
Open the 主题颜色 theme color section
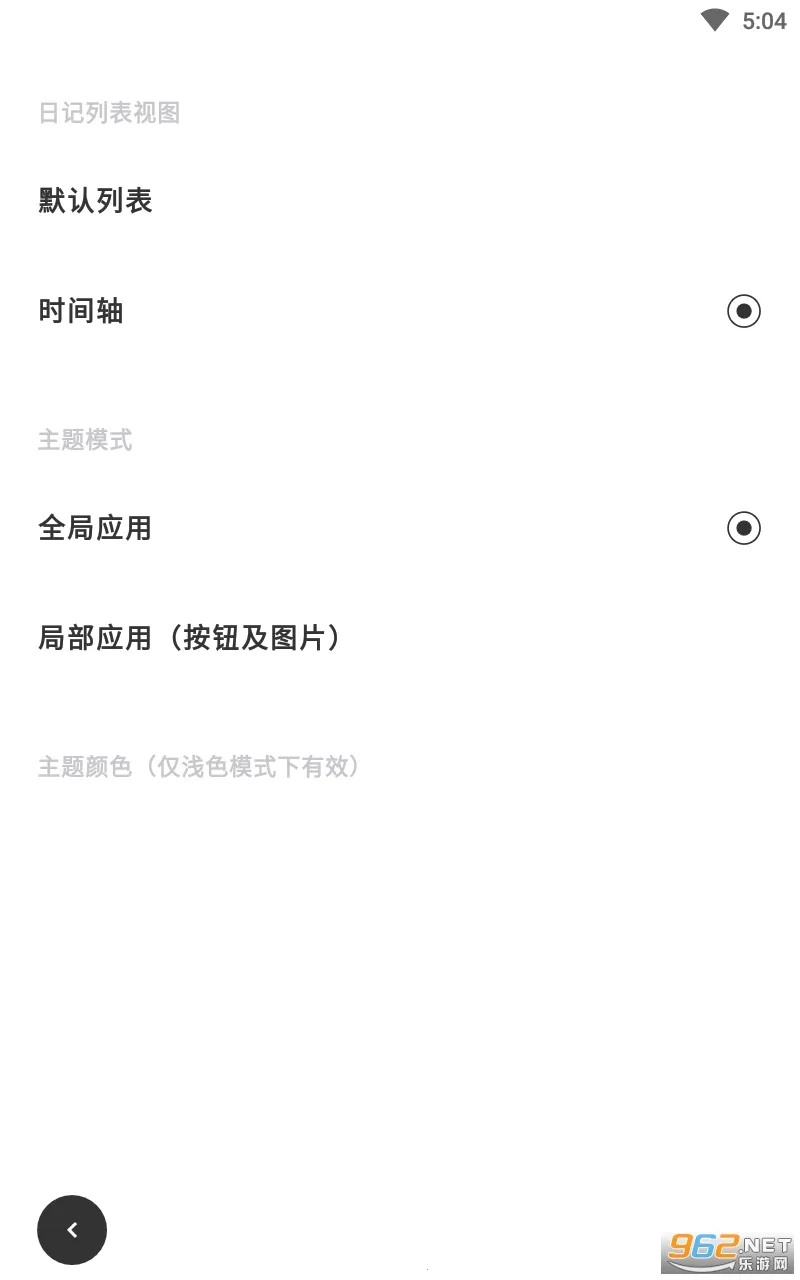point(197,766)
